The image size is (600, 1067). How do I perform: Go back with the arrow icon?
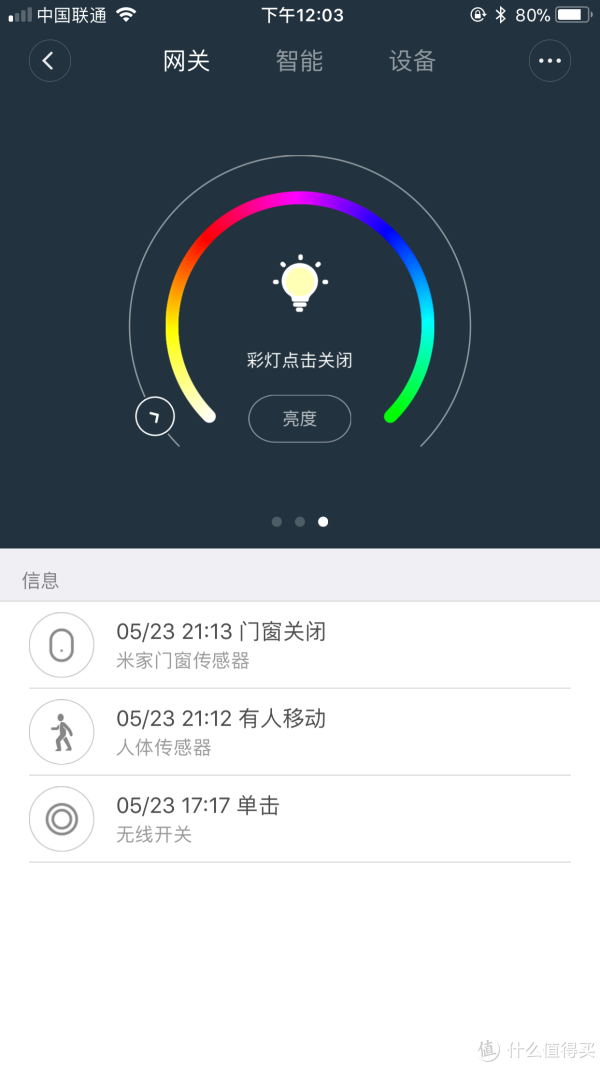pos(49,61)
